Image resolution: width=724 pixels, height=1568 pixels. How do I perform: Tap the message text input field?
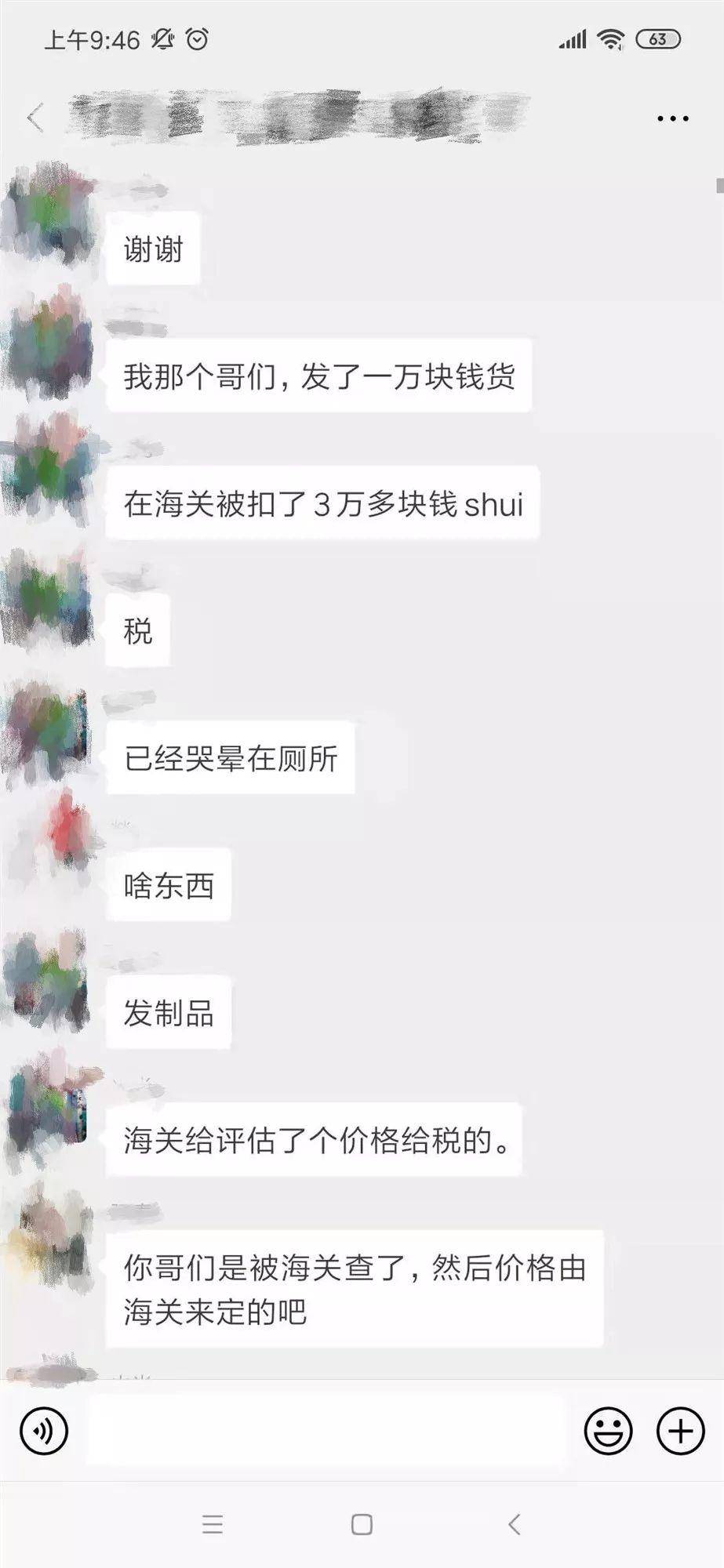(326, 1431)
